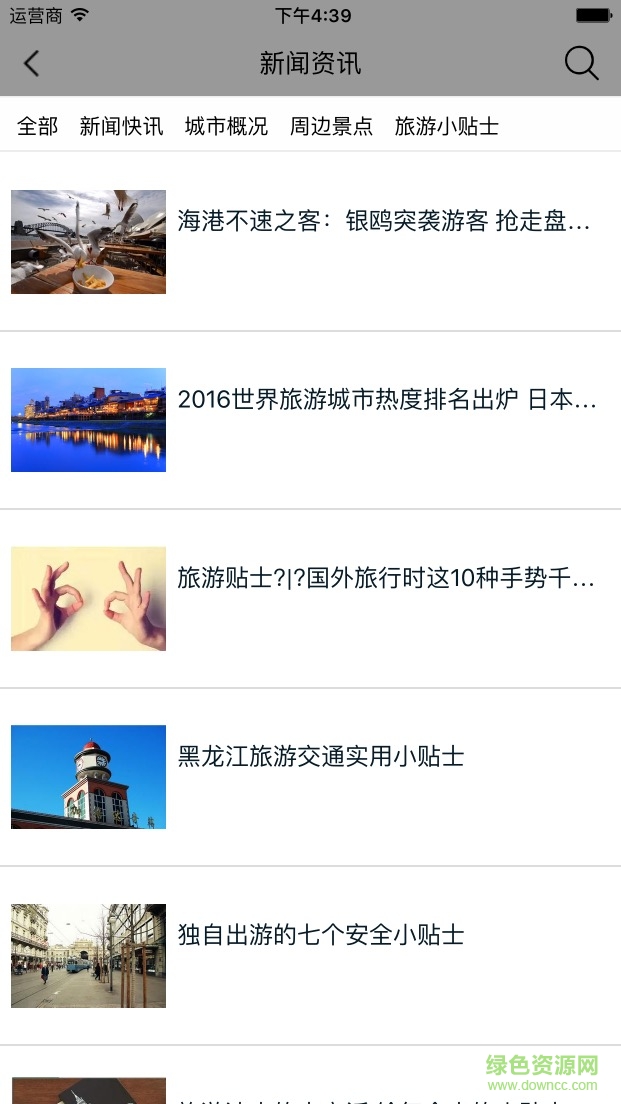This screenshot has width=621, height=1104.
Task: View 黑龙江旅游交通实用小贴士 article
Action: tap(321, 757)
